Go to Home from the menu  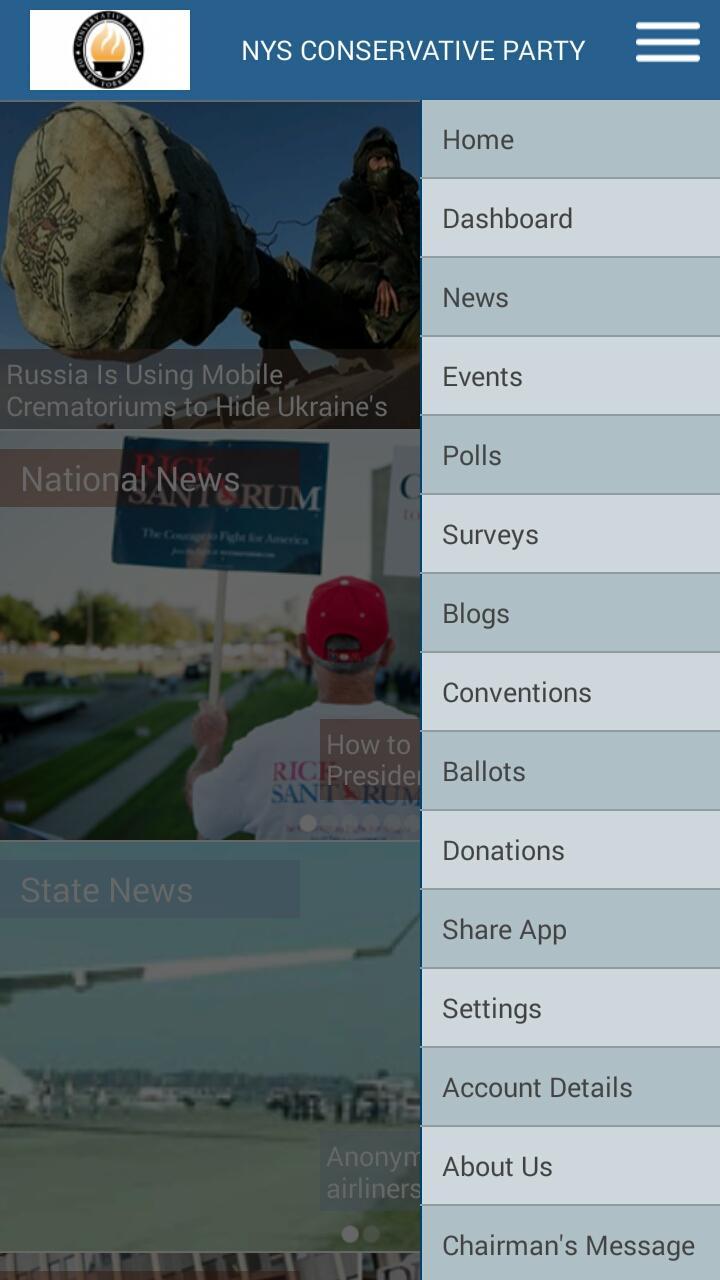[x=570, y=140]
